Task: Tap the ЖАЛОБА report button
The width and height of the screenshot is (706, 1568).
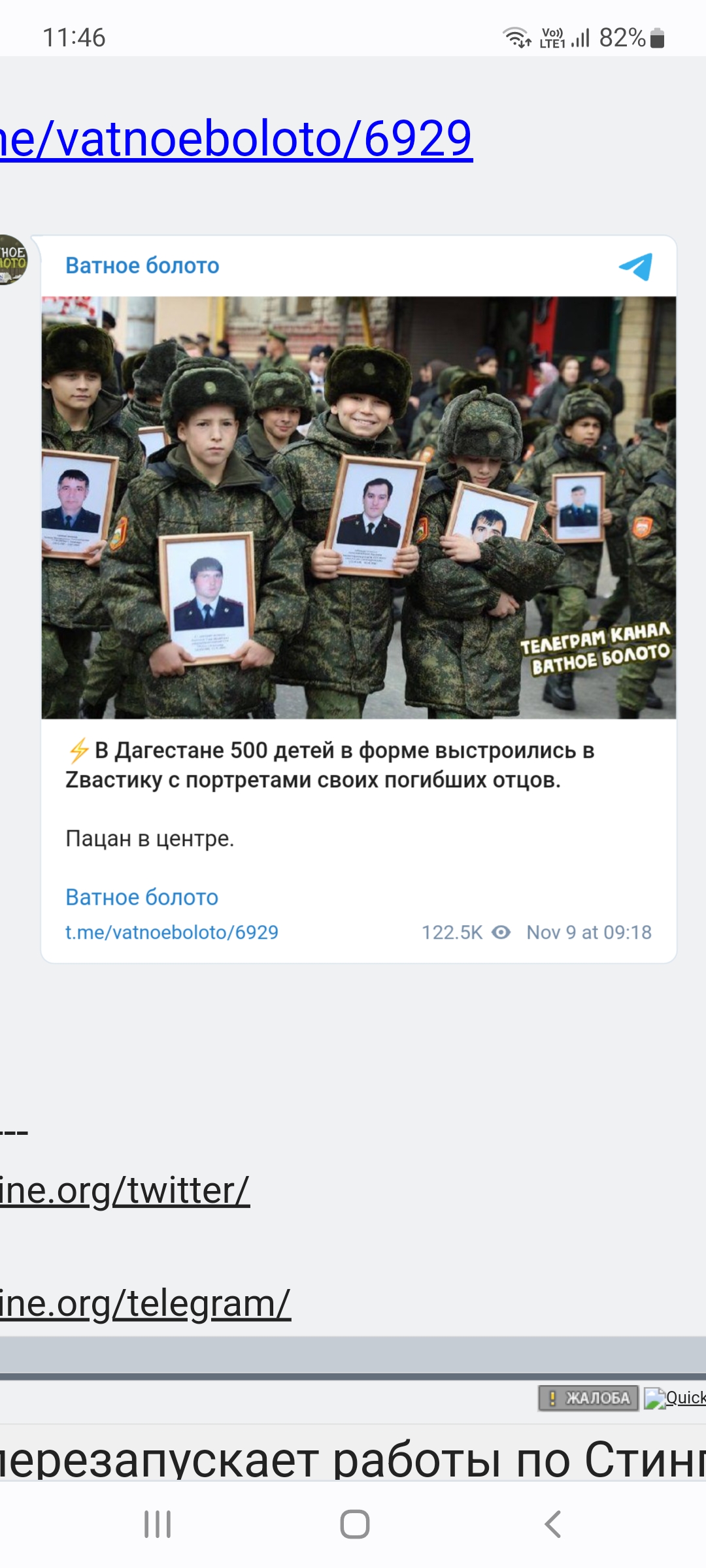Action: (x=588, y=1398)
